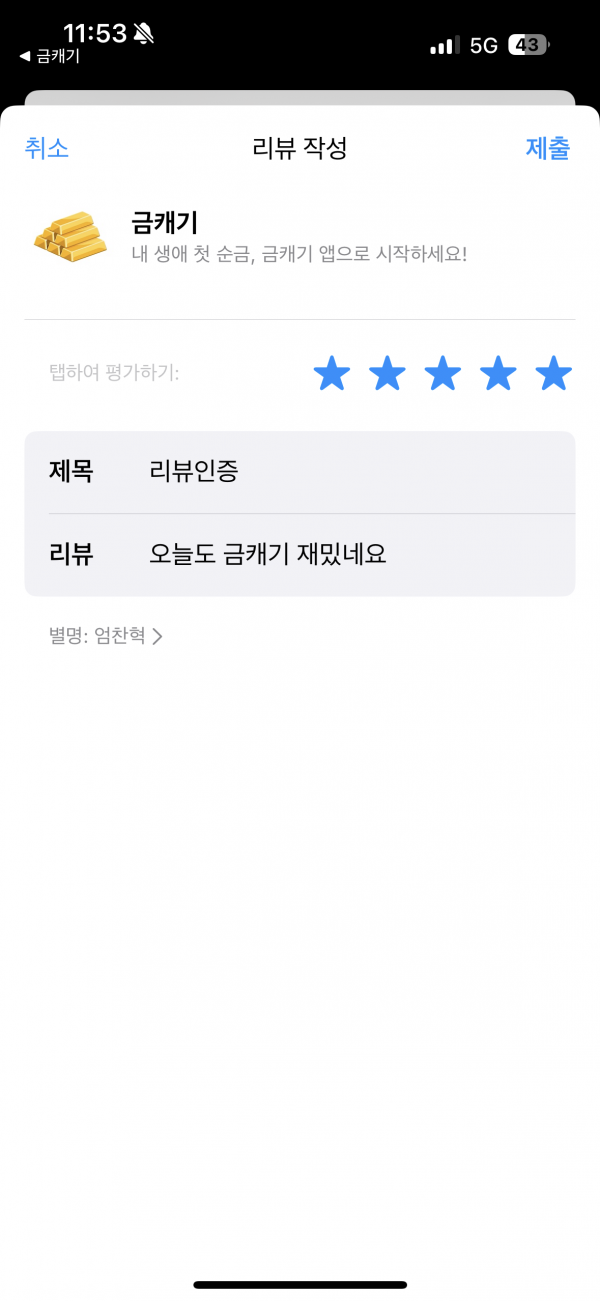Set rating to one star
The height and width of the screenshot is (1301, 600).
[x=332, y=374]
